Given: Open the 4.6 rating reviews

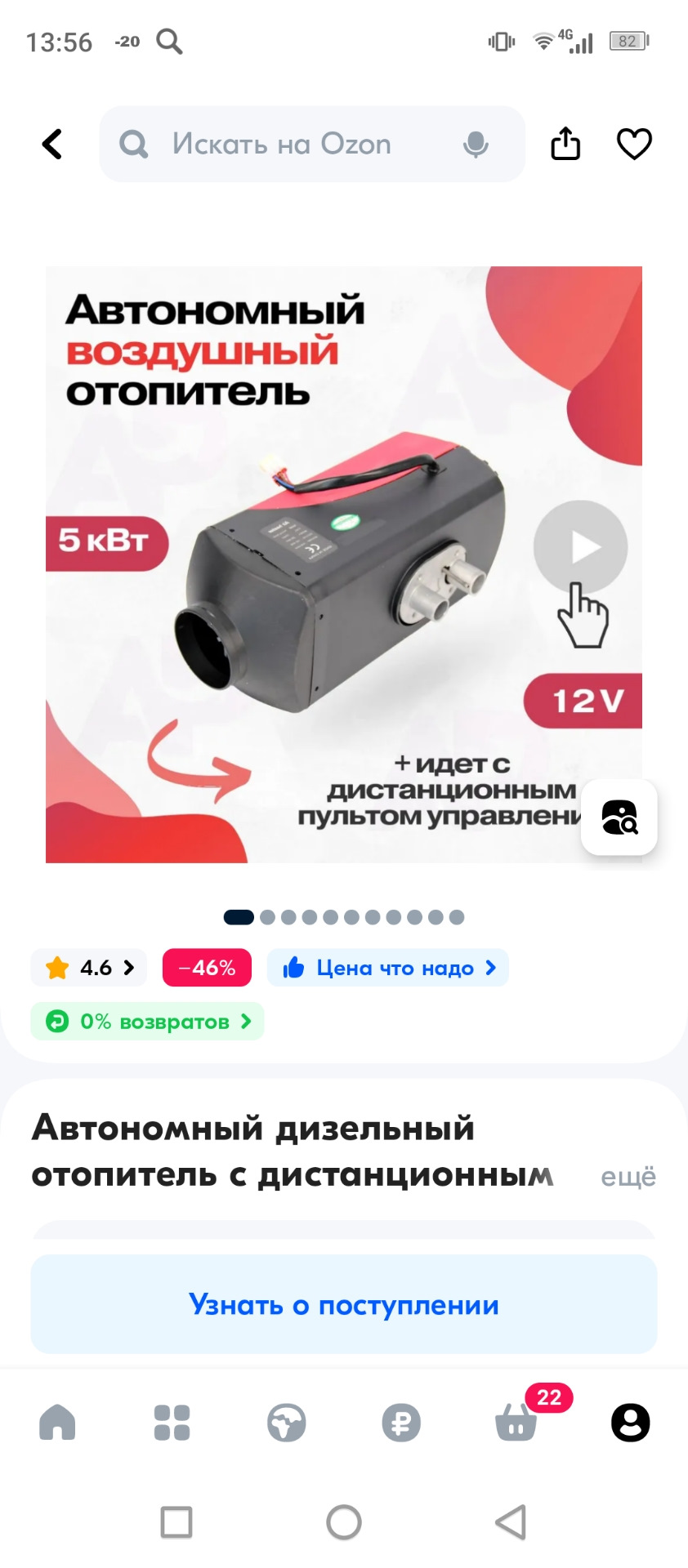Looking at the screenshot, I should 89,968.
